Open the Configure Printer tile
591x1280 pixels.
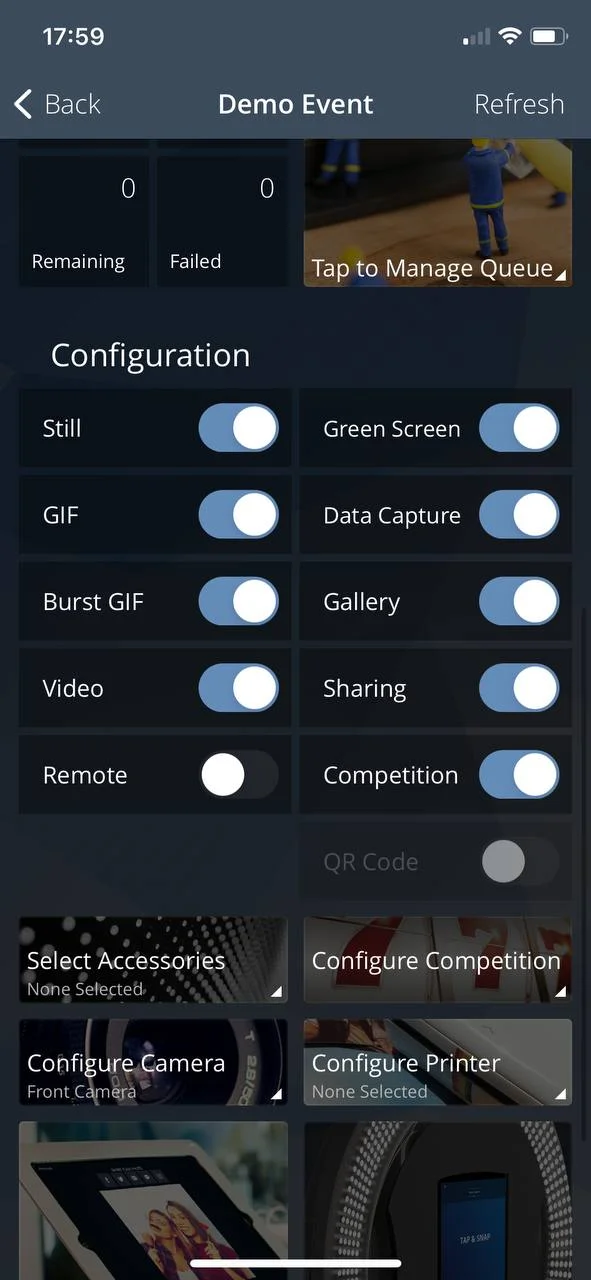coord(438,1062)
